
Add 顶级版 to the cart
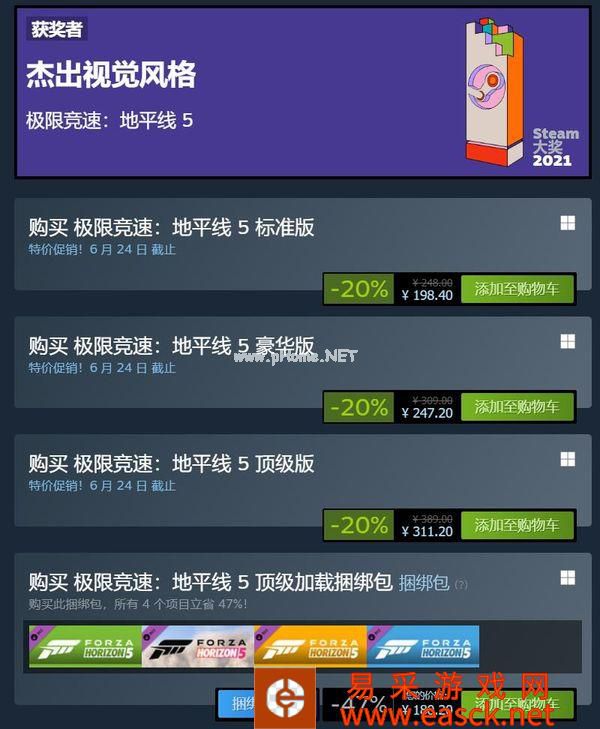(x=516, y=525)
